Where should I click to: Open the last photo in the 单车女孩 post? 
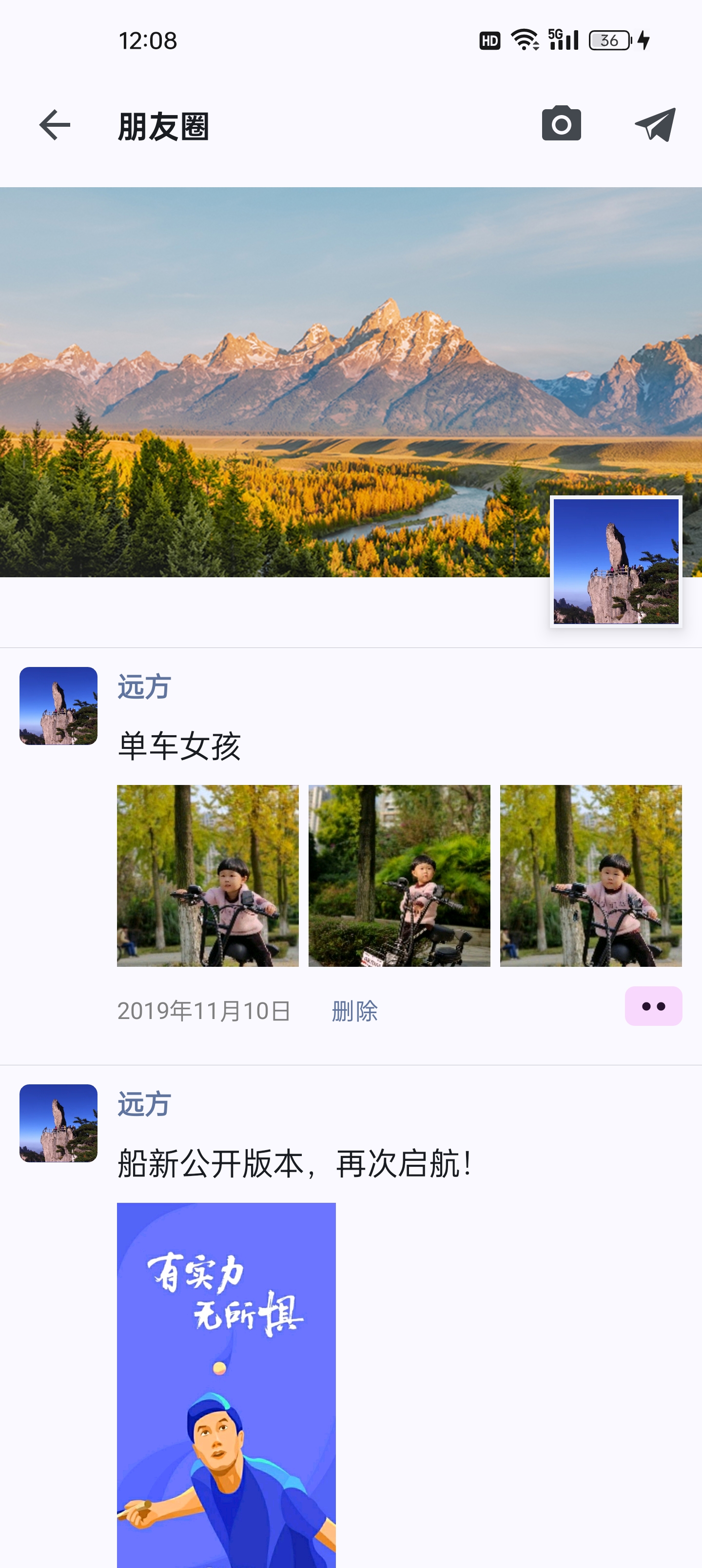[x=590, y=875]
